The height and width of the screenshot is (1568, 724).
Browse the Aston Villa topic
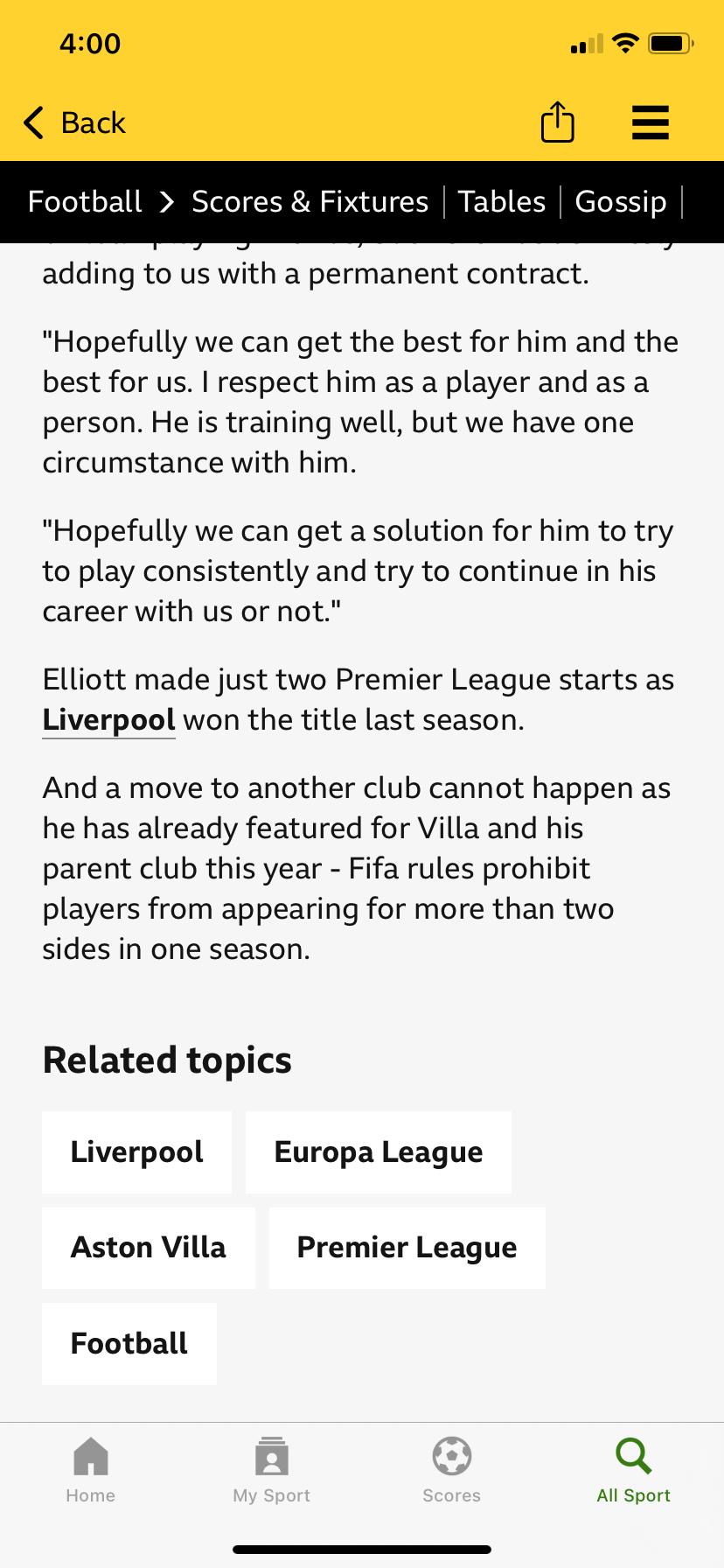point(148,1247)
